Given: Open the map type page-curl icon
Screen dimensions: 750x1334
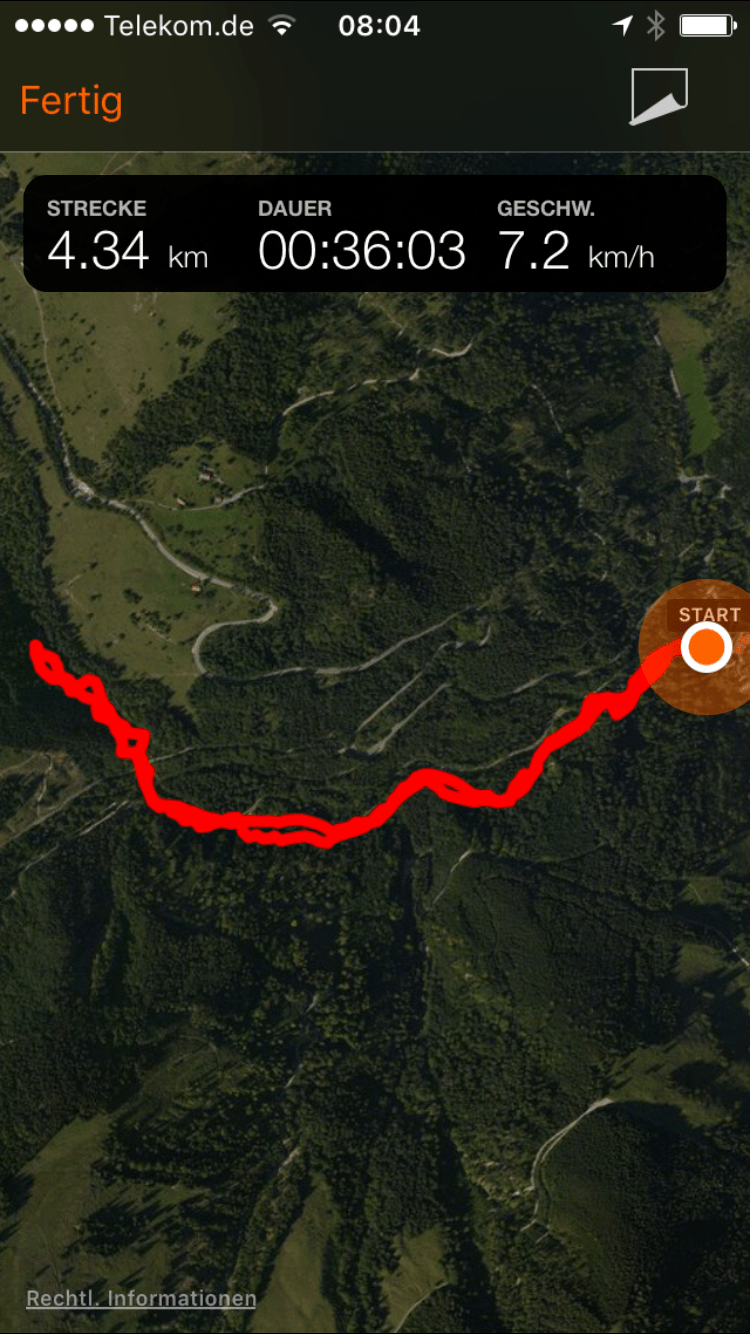Looking at the screenshot, I should tap(658, 97).
